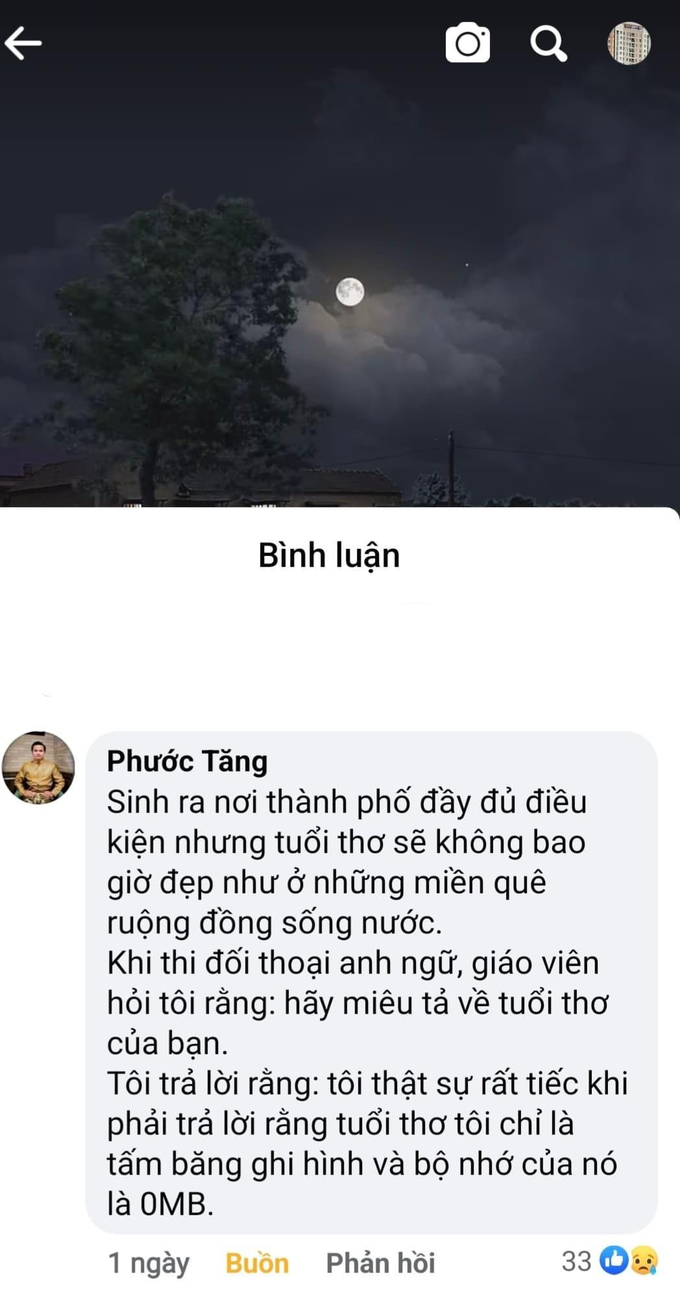Viewport: 680px width, 1297px height.
Task: Toggle the Buồn reaction on the comment
Action: tap(256, 1263)
